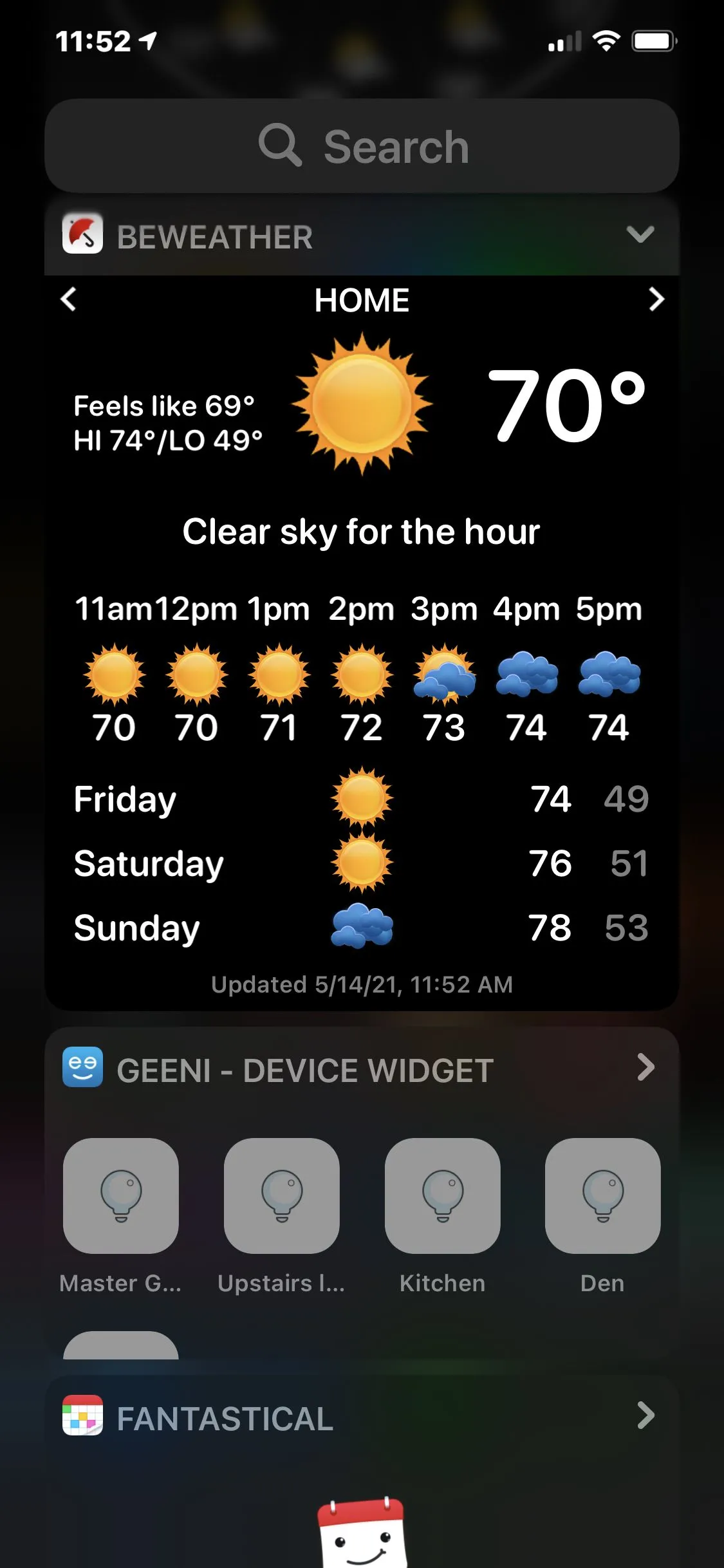
Task: Collapse the BeWeather widget
Action: coord(640,234)
